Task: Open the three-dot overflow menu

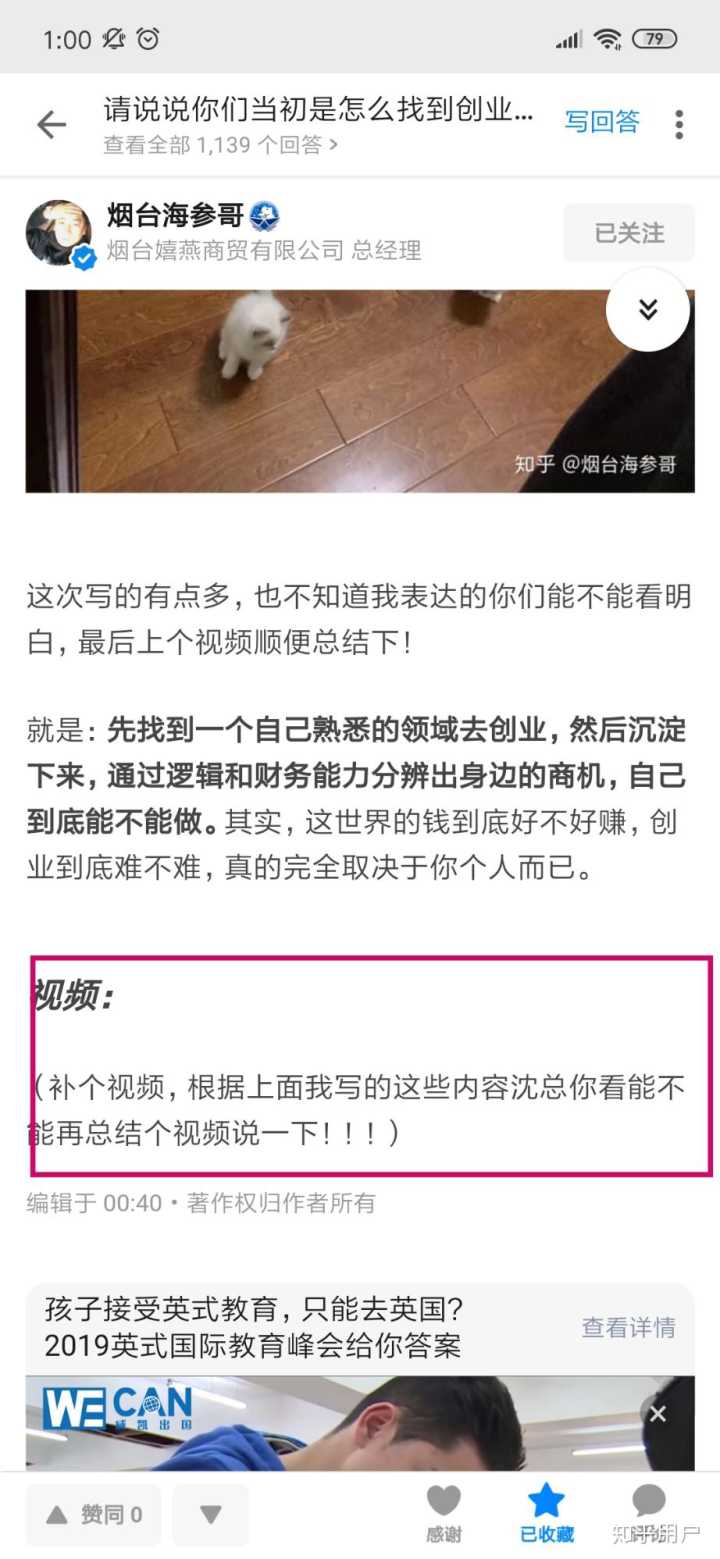Action: (679, 124)
